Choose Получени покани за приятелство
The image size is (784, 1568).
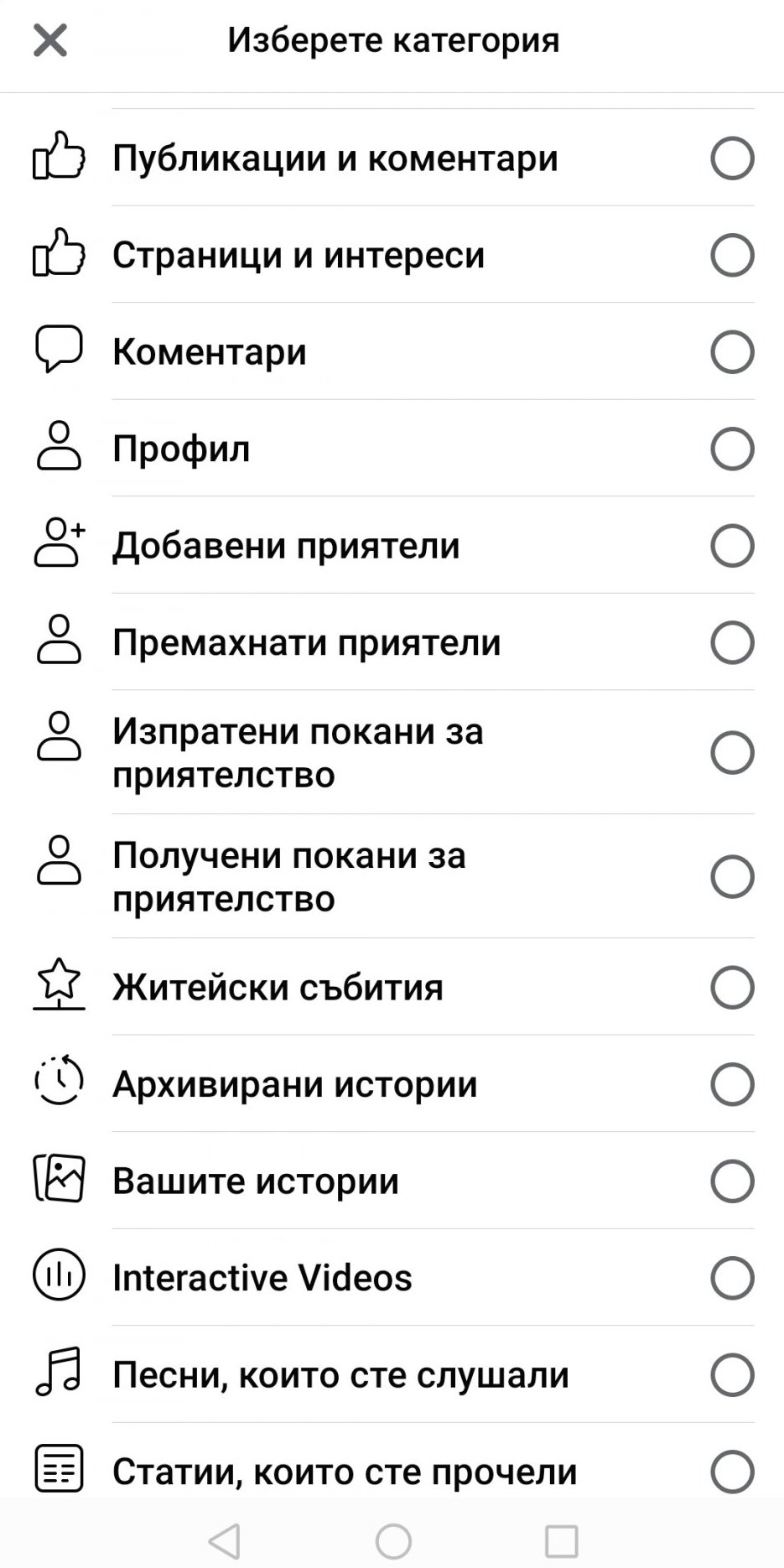[x=732, y=877]
